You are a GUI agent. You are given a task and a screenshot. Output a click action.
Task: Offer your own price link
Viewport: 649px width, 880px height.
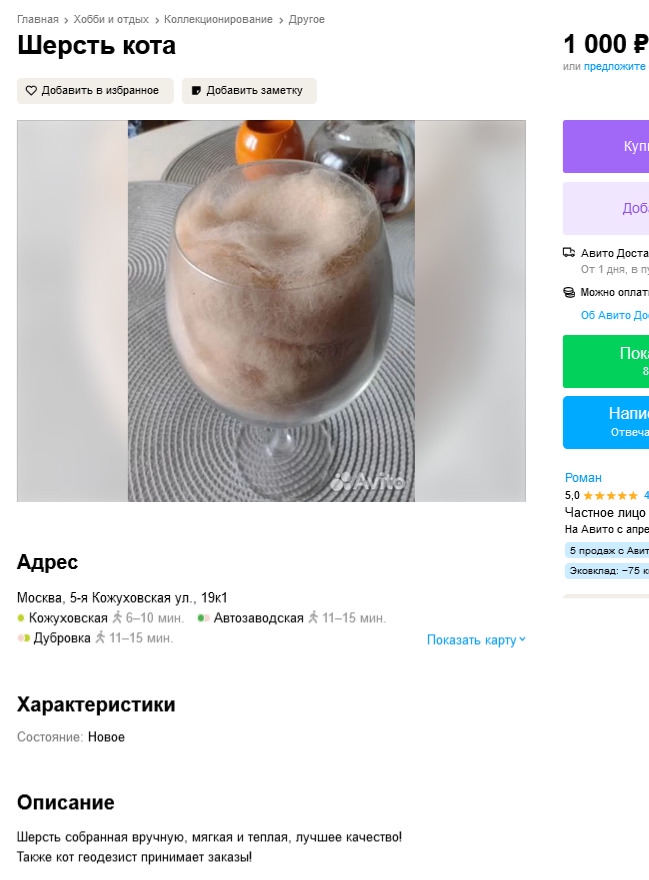[615, 67]
